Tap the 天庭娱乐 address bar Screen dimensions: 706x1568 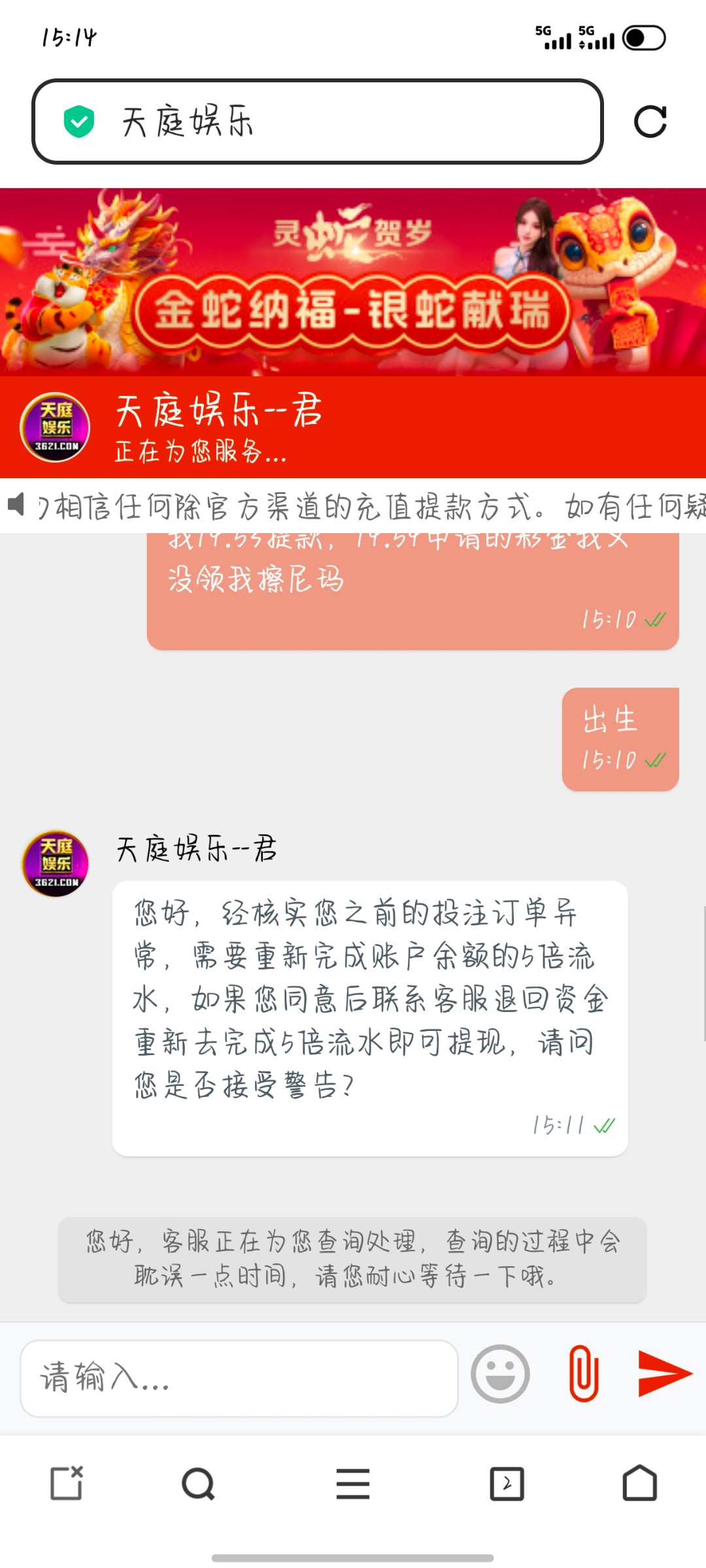point(317,122)
